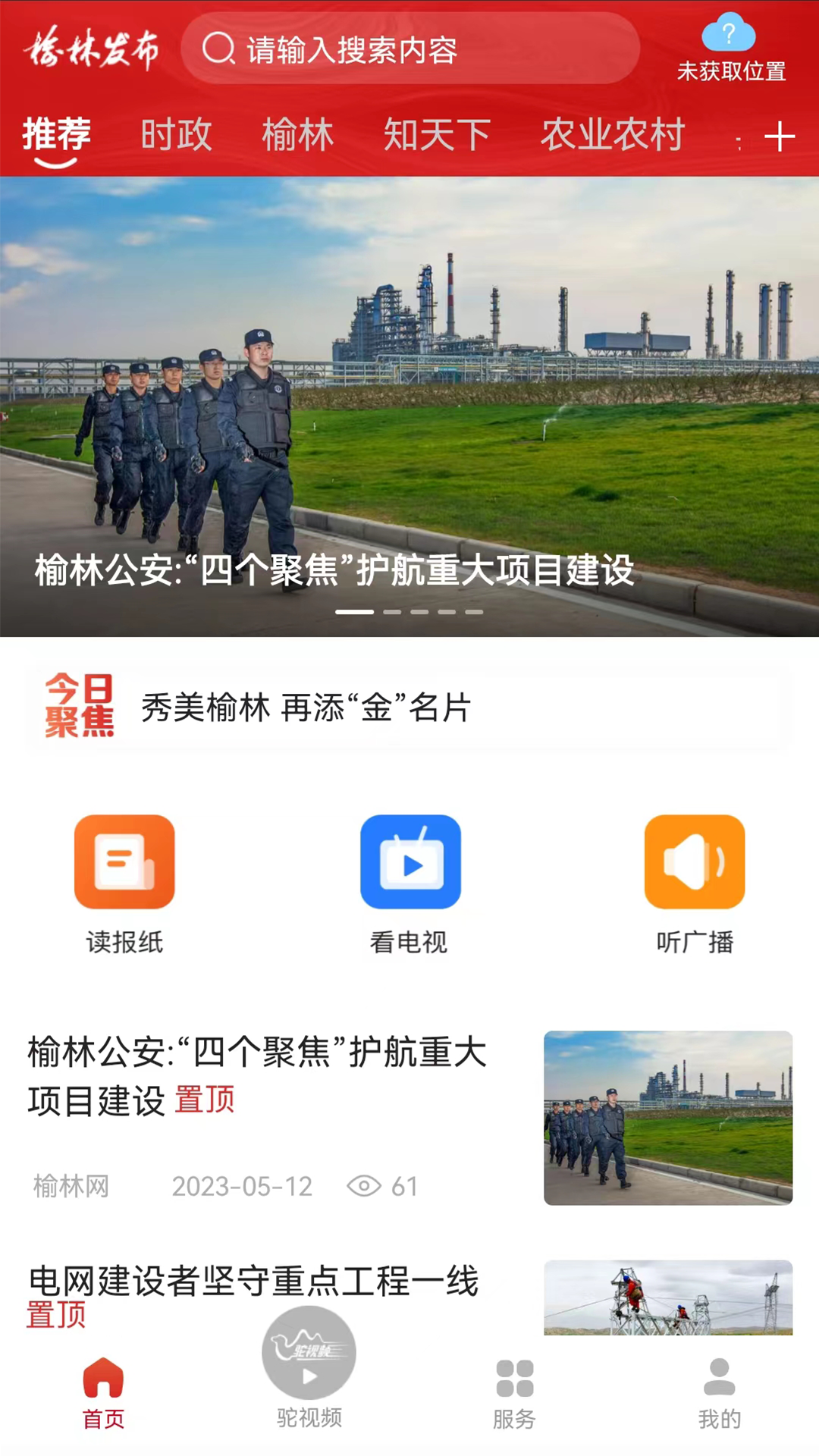Switch to the 农业农村 tab
This screenshot has width=819, height=1456.
(x=613, y=136)
